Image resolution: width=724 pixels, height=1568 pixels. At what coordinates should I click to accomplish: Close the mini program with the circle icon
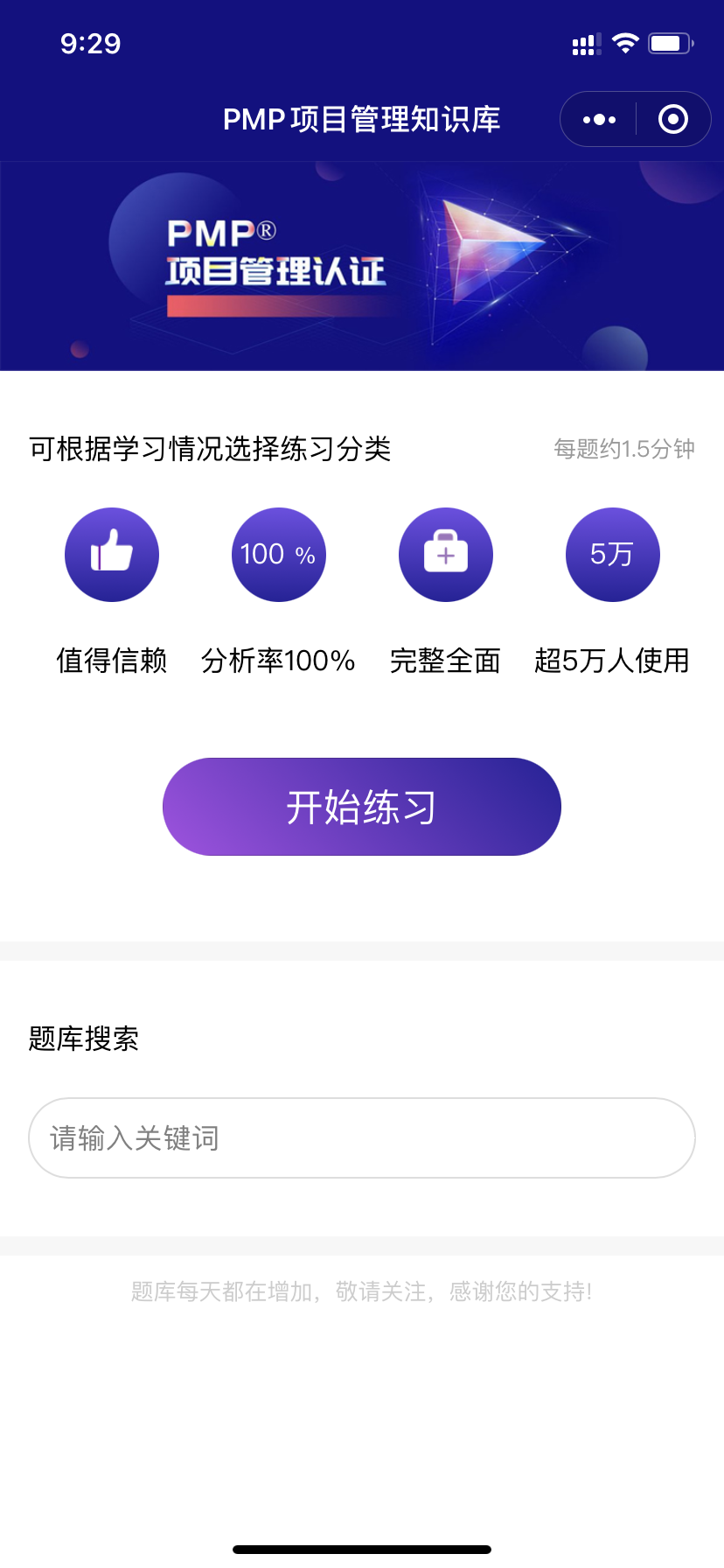pos(672,120)
